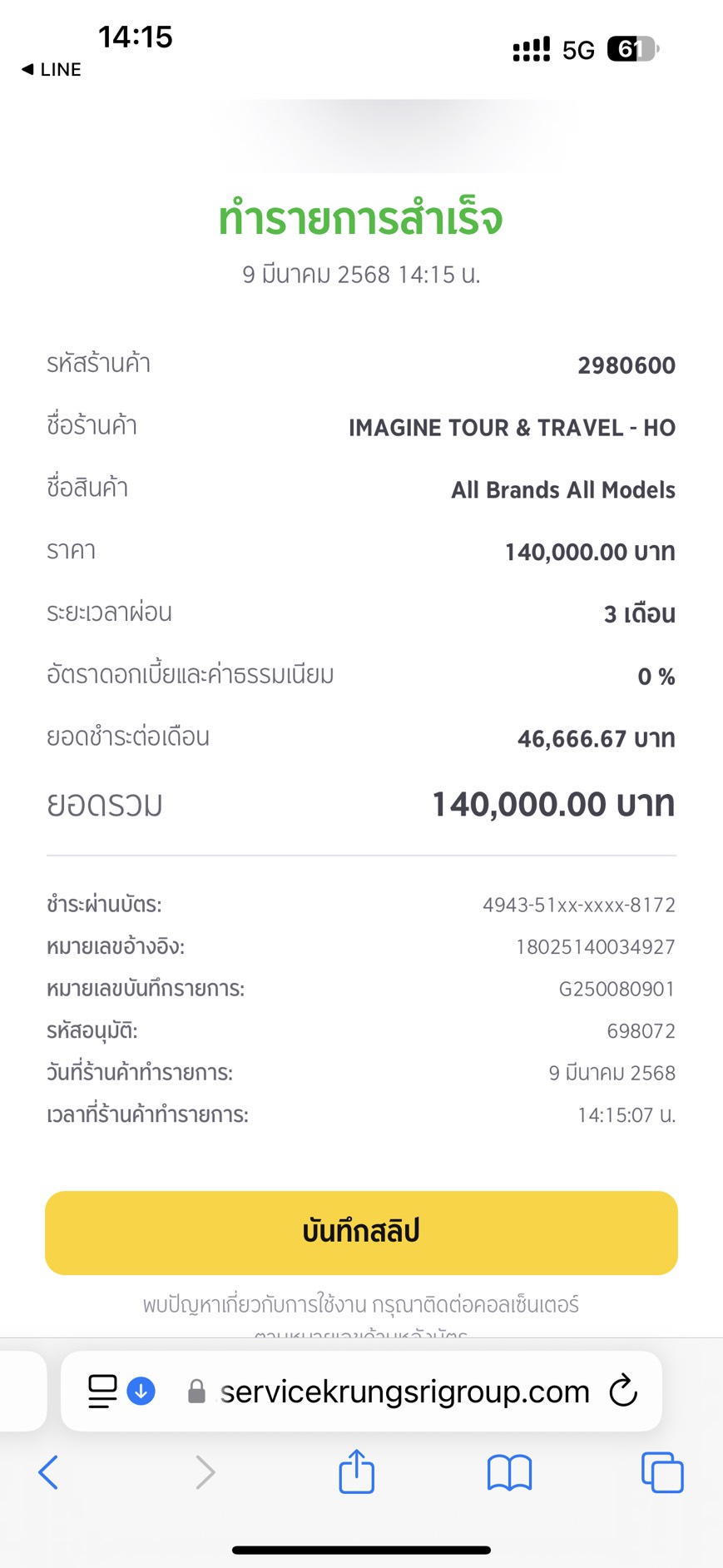
Task: Go back to the previous page
Action: coord(48,1472)
